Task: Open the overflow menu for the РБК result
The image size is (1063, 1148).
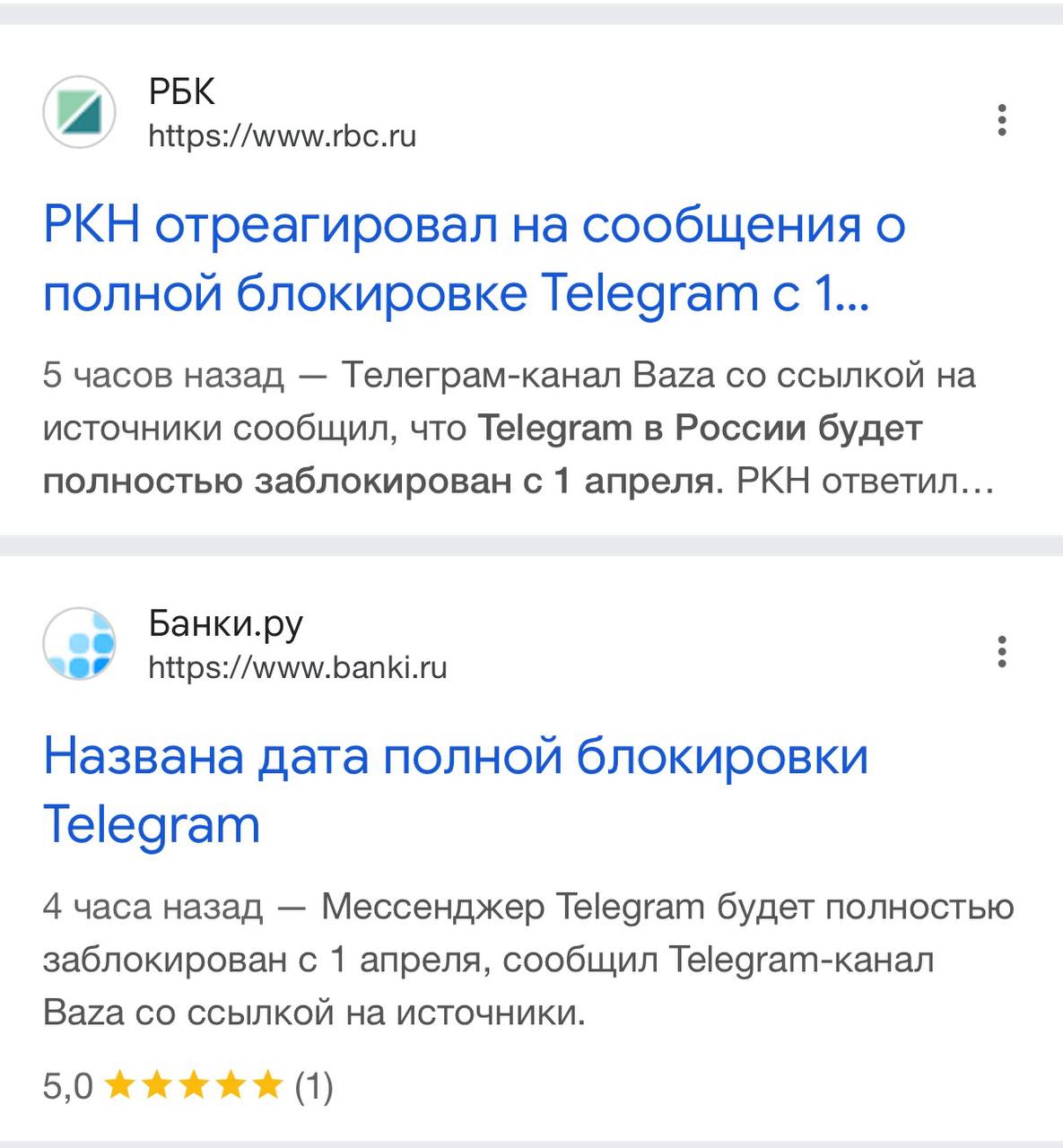Action: pos(1002,120)
